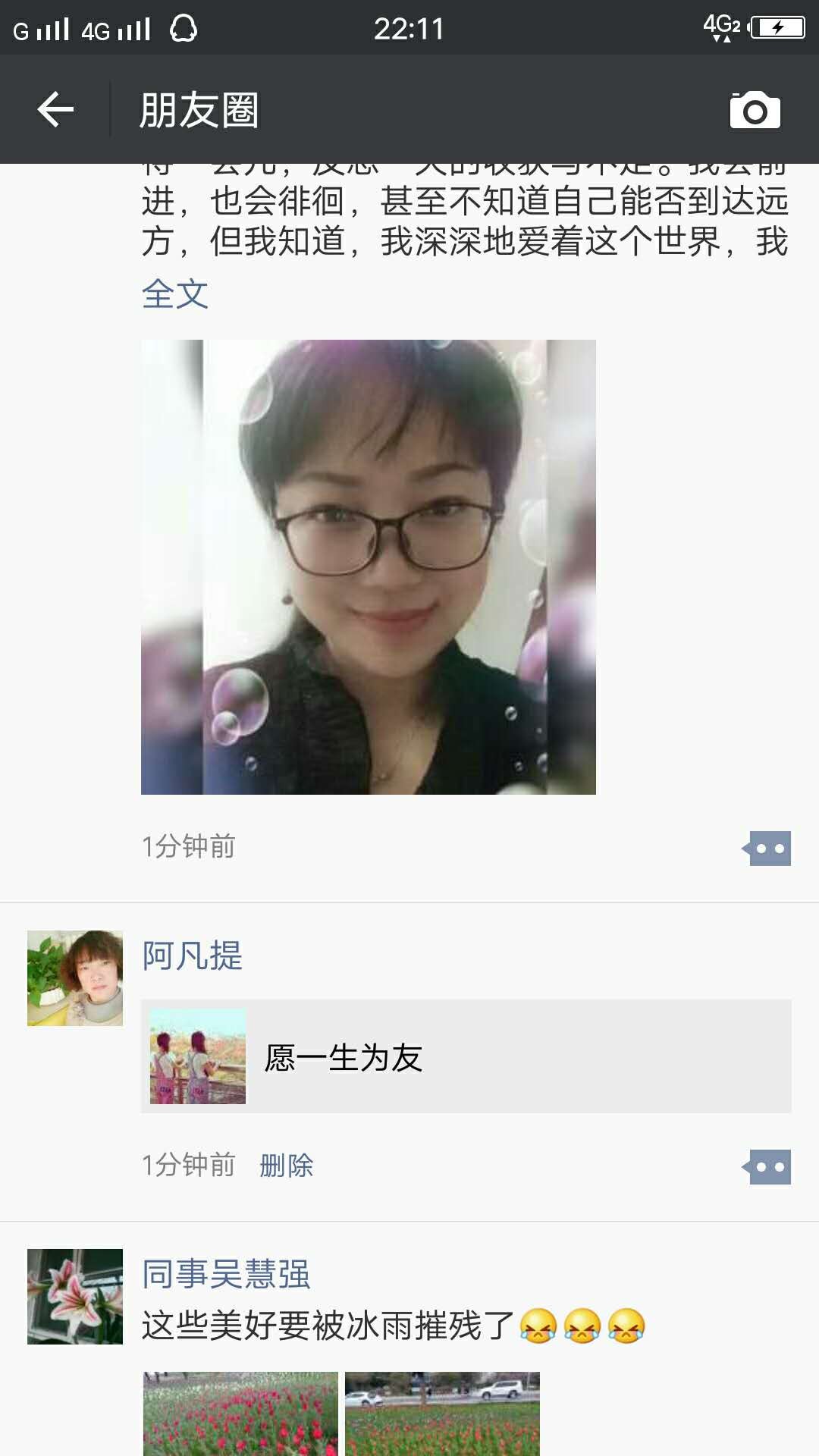
Task: Open 阿凡提's profile picture
Action: coord(75,978)
